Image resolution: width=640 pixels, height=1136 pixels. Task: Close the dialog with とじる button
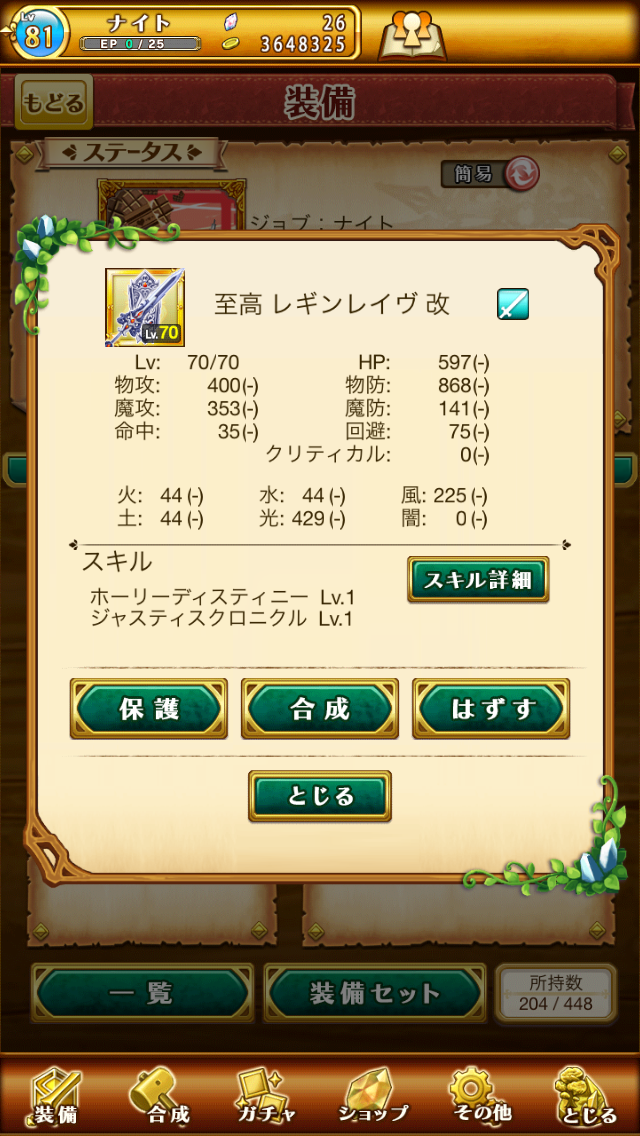pyautogui.click(x=320, y=796)
